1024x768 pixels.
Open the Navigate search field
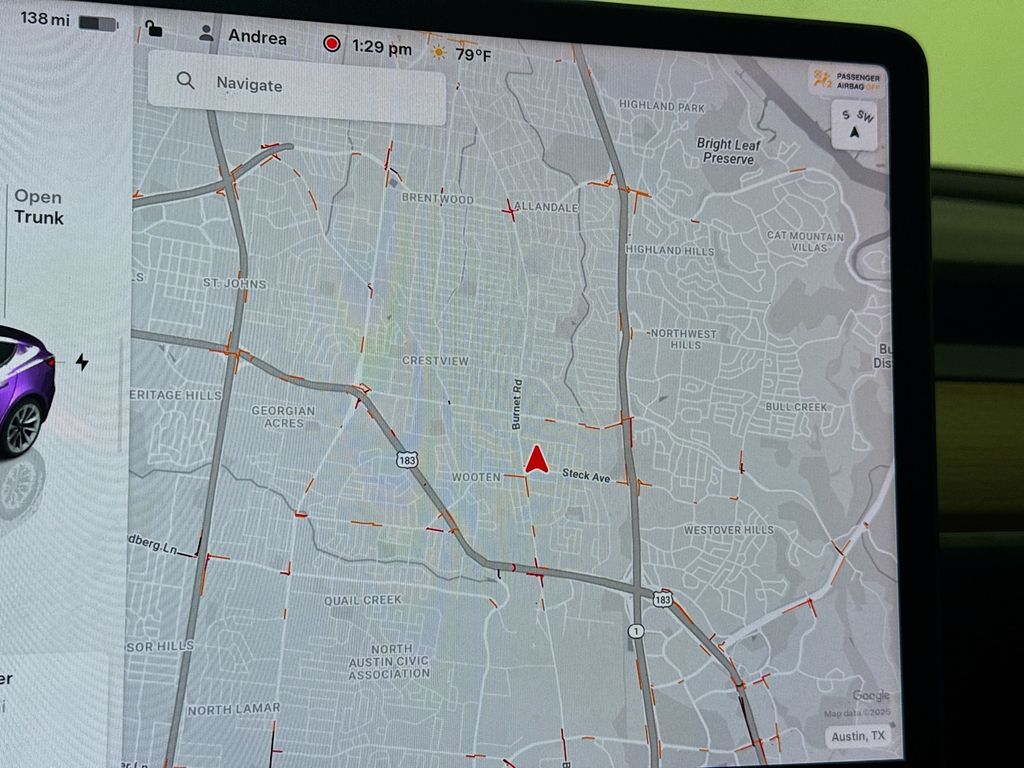[296, 86]
